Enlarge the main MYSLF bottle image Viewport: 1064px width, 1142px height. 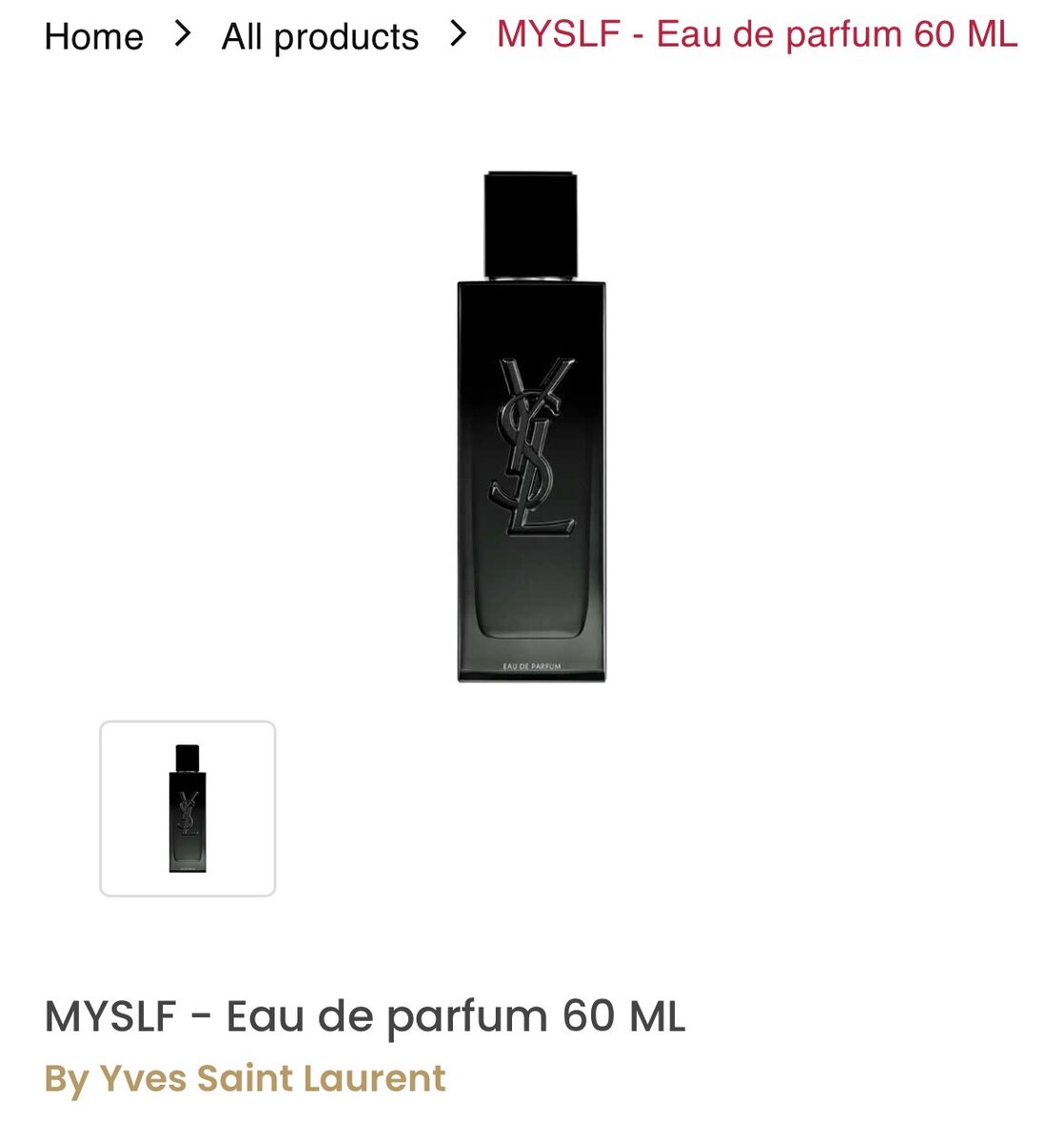pyautogui.click(x=531, y=426)
